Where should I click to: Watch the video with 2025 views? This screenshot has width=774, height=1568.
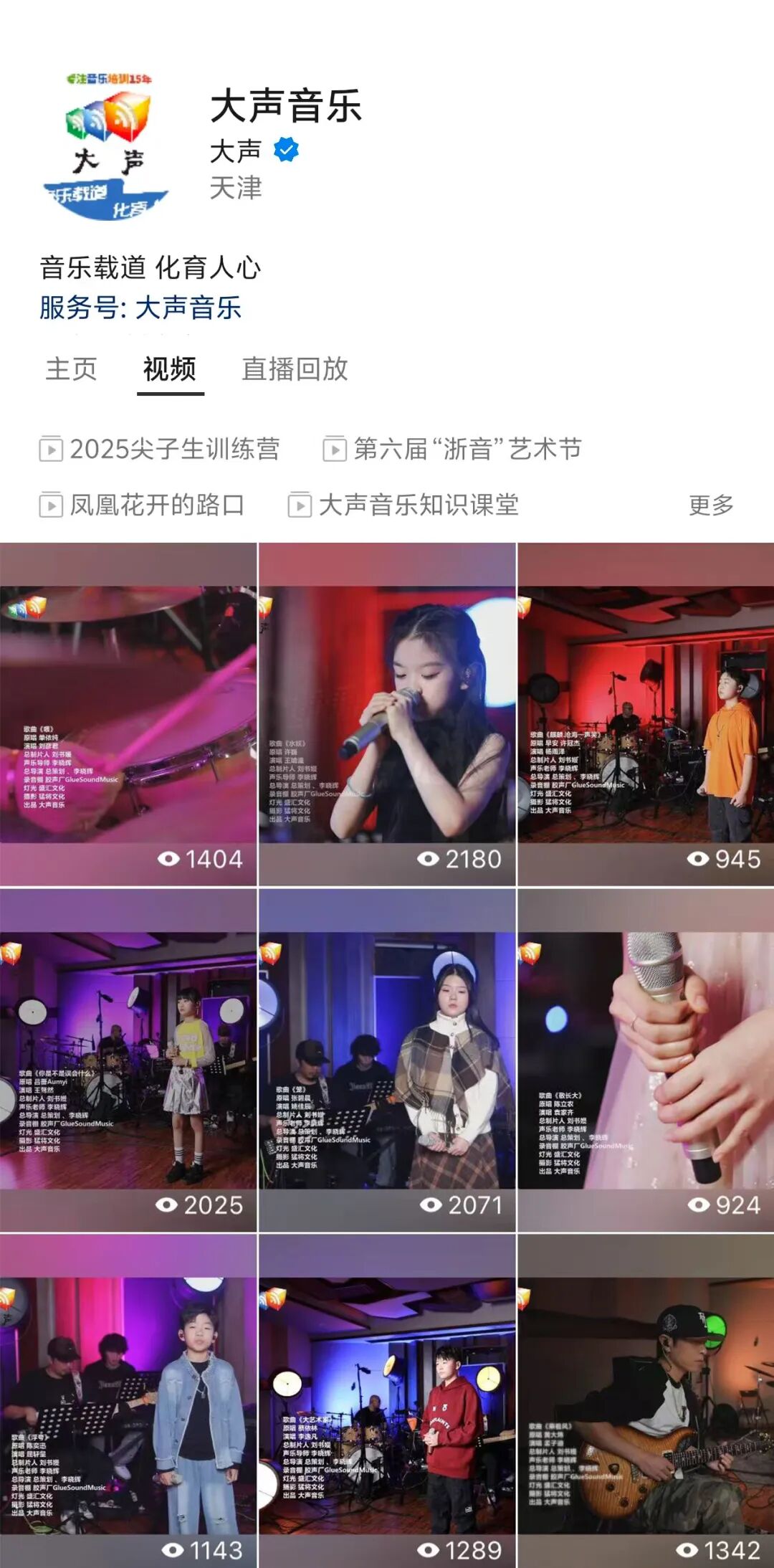click(128, 1060)
